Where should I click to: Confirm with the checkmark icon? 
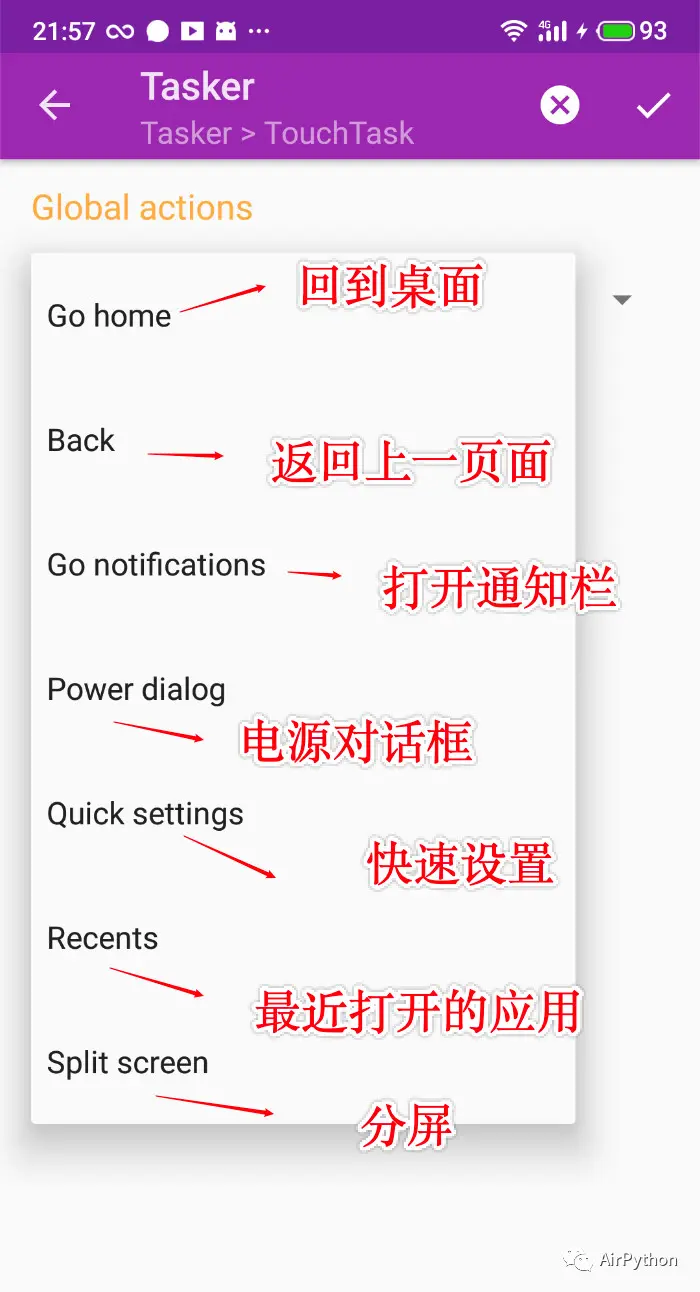(x=654, y=105)
